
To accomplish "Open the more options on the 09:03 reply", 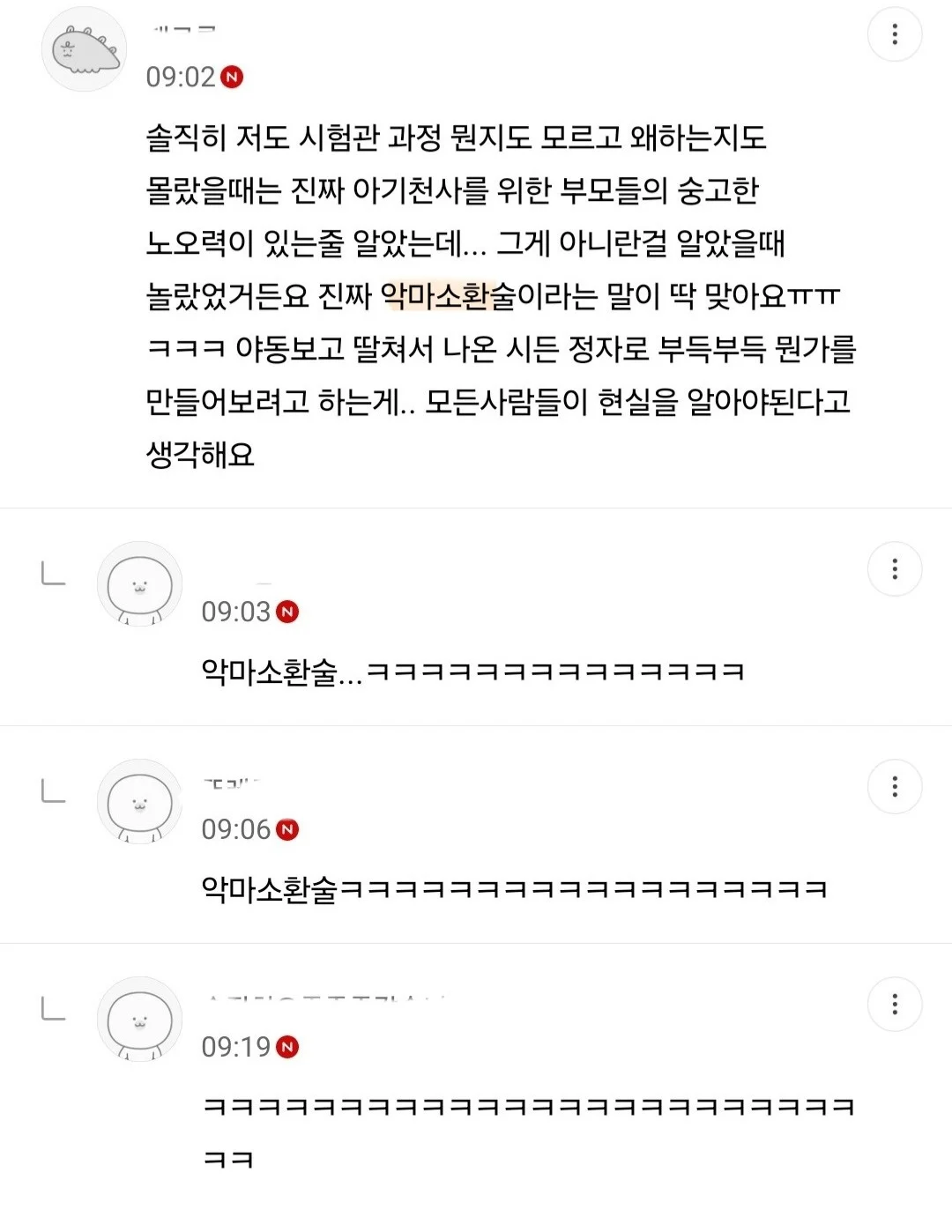I will [x=895, y=569].
